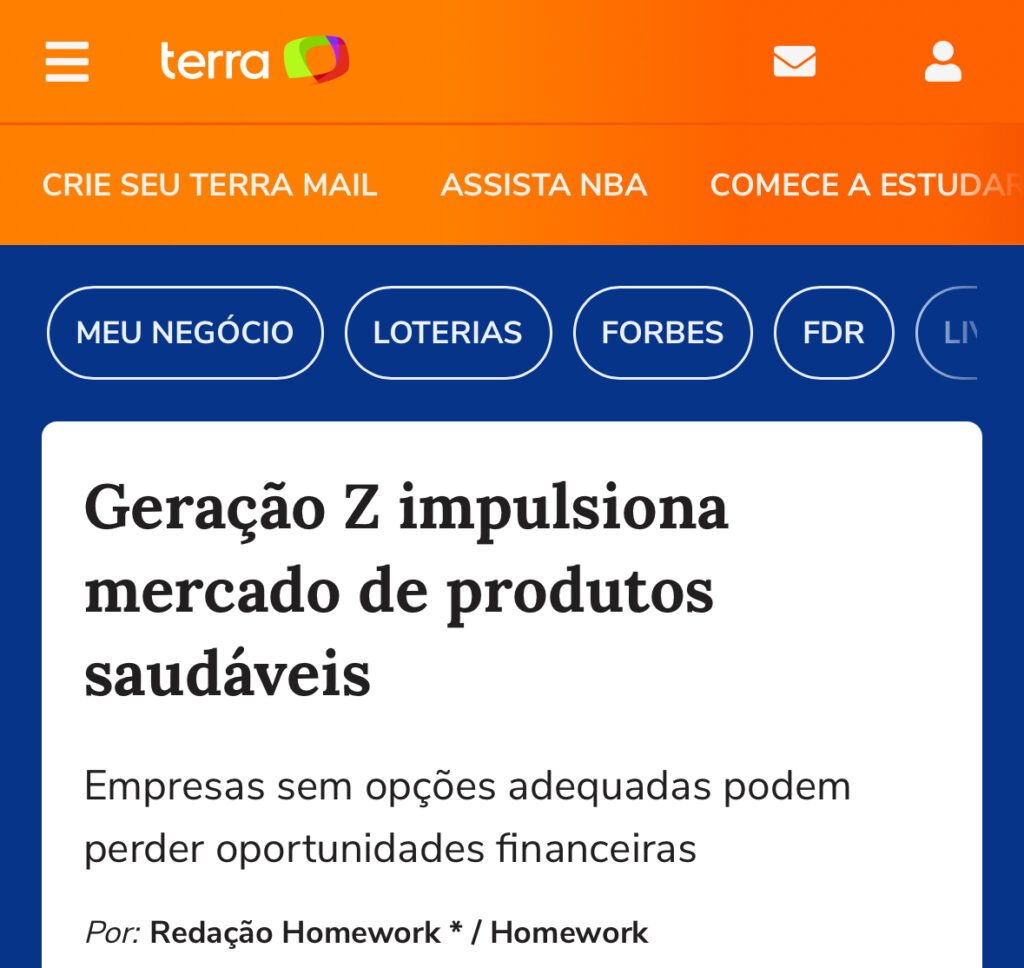Select the Meu Negócio chip

click(x=185, y=332)
